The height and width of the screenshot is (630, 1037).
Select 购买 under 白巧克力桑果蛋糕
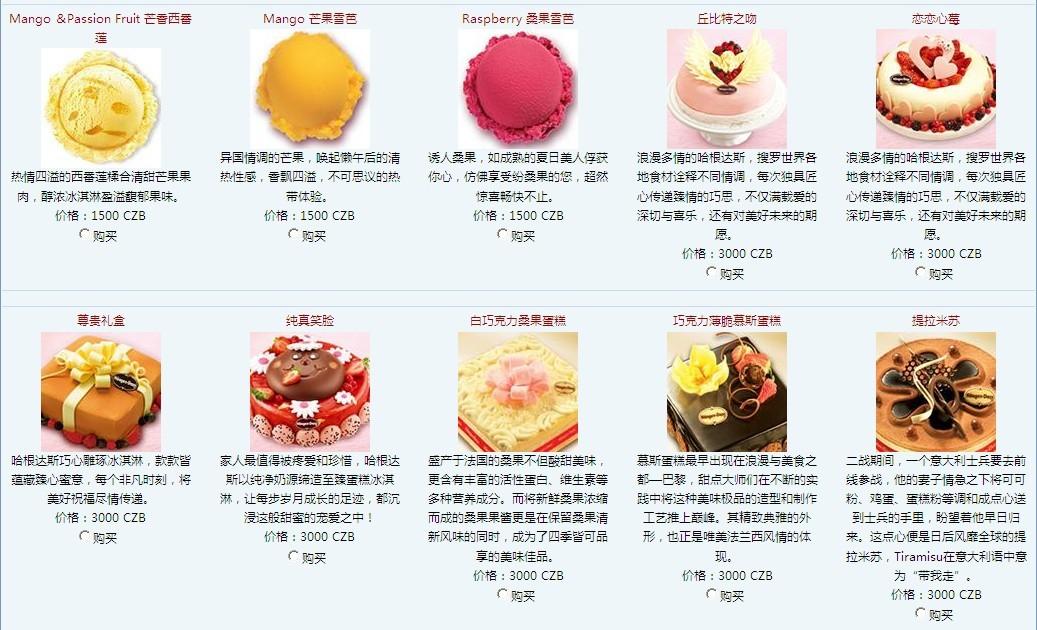click(503, 594)
